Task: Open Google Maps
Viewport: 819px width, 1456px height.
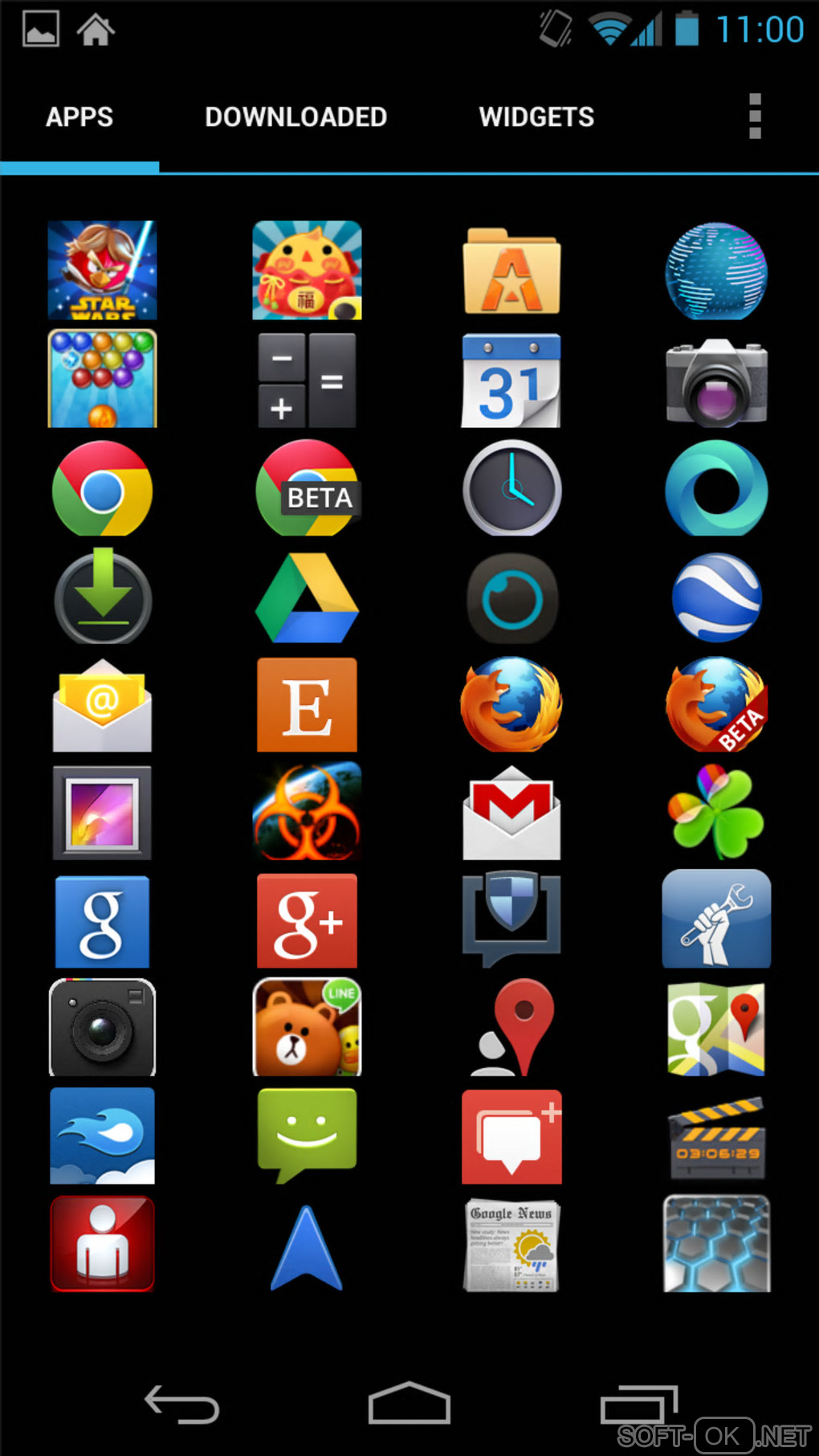Action: point(716,1029)
